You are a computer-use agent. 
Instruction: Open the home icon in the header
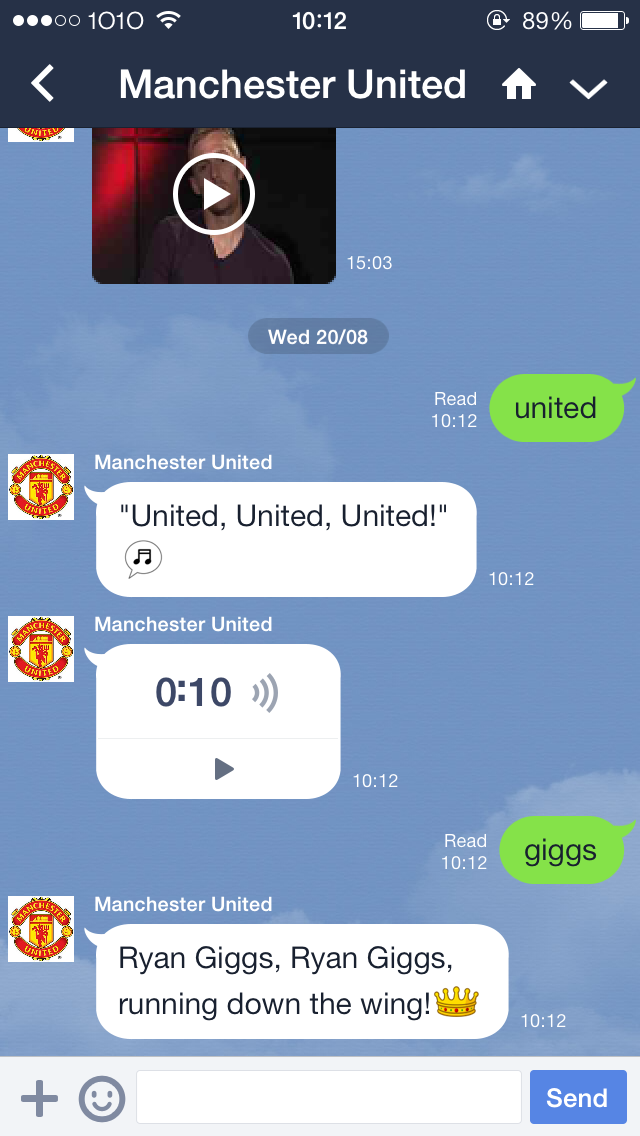click(519, 87)
